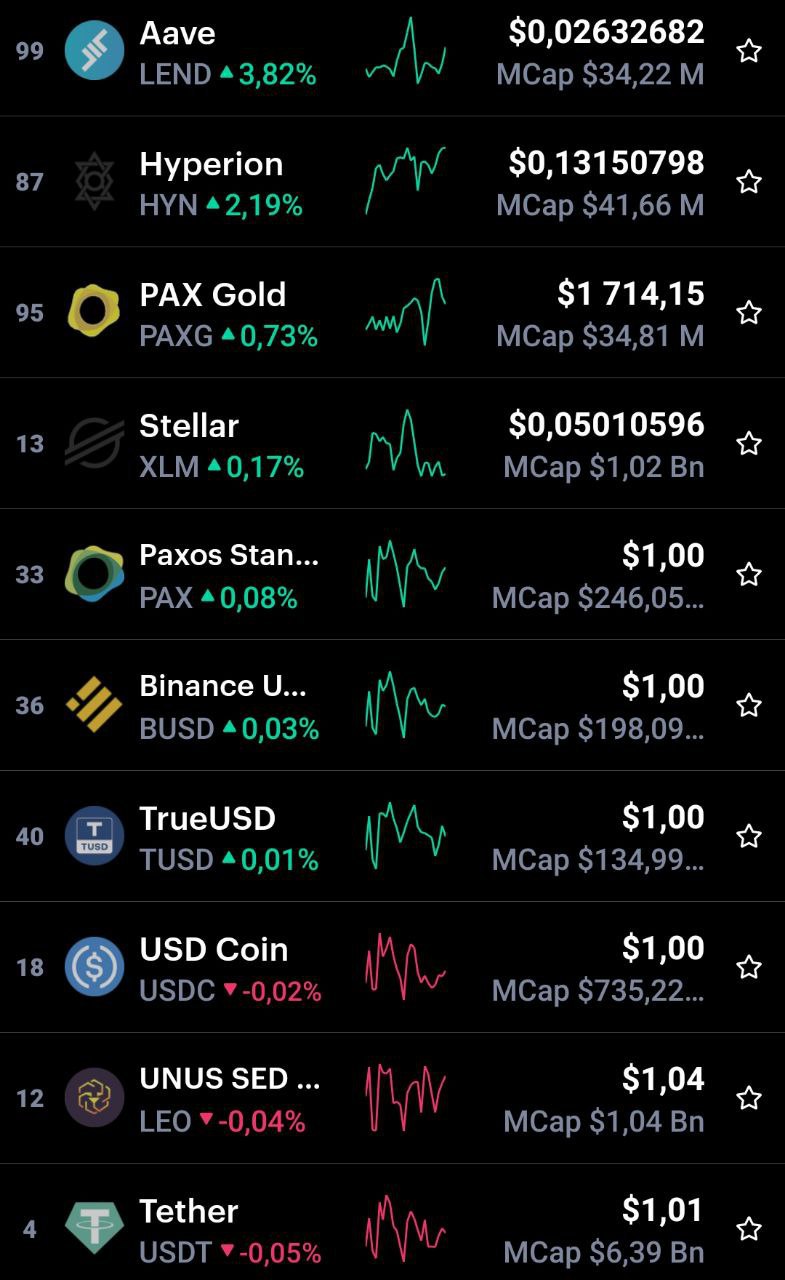
Task: Favorite USD Coin with the star
Action: point(749,968)
